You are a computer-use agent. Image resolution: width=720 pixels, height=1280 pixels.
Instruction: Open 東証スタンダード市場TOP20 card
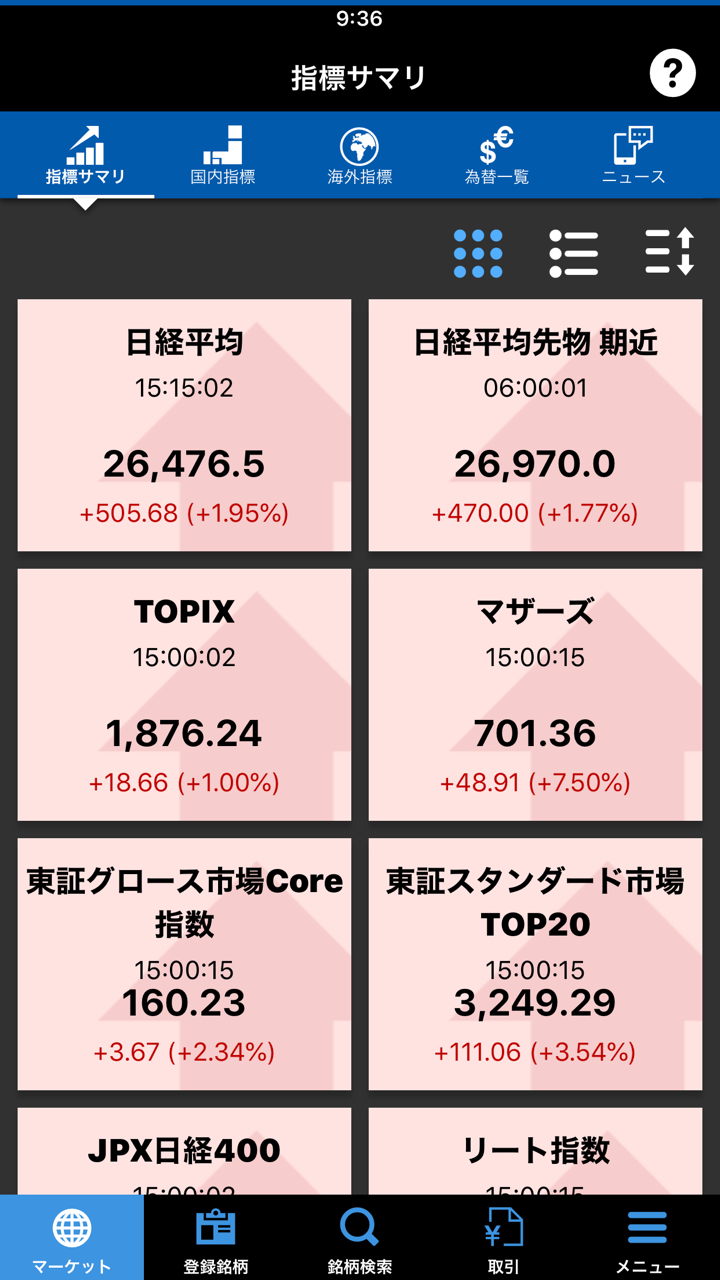(535, 964)
